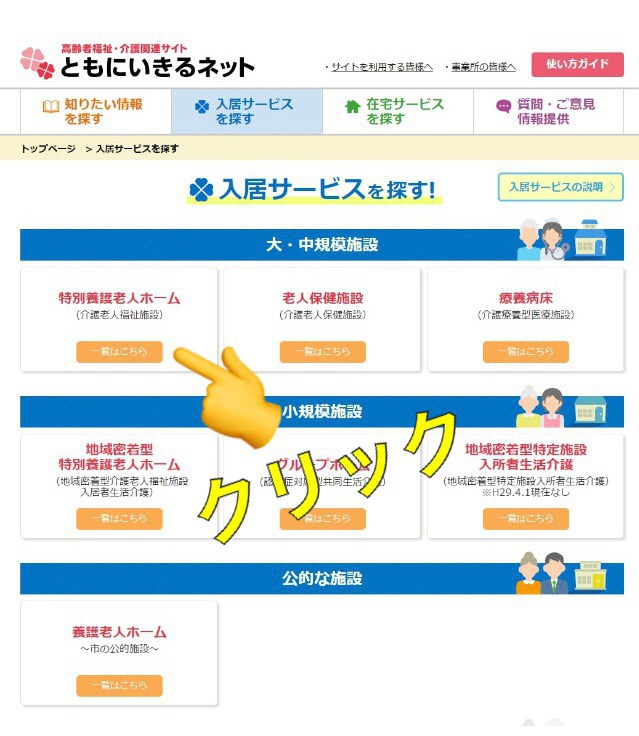Tap ともにいきるネット site logo
Viewport: 639px width, 736px height.
tap(137, 63)
